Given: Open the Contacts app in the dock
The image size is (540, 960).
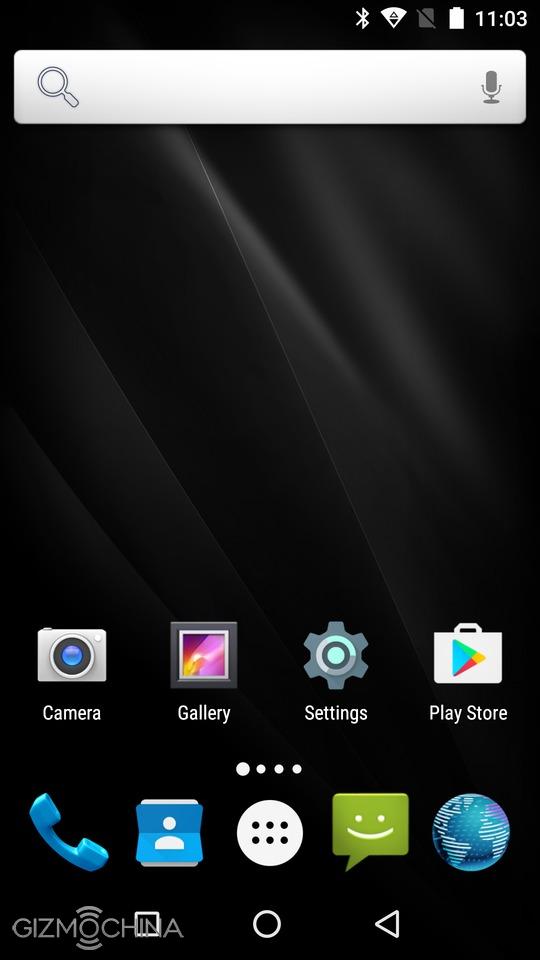Looking at the screenshot, I should pyautogui.click(x=169, y=832).
